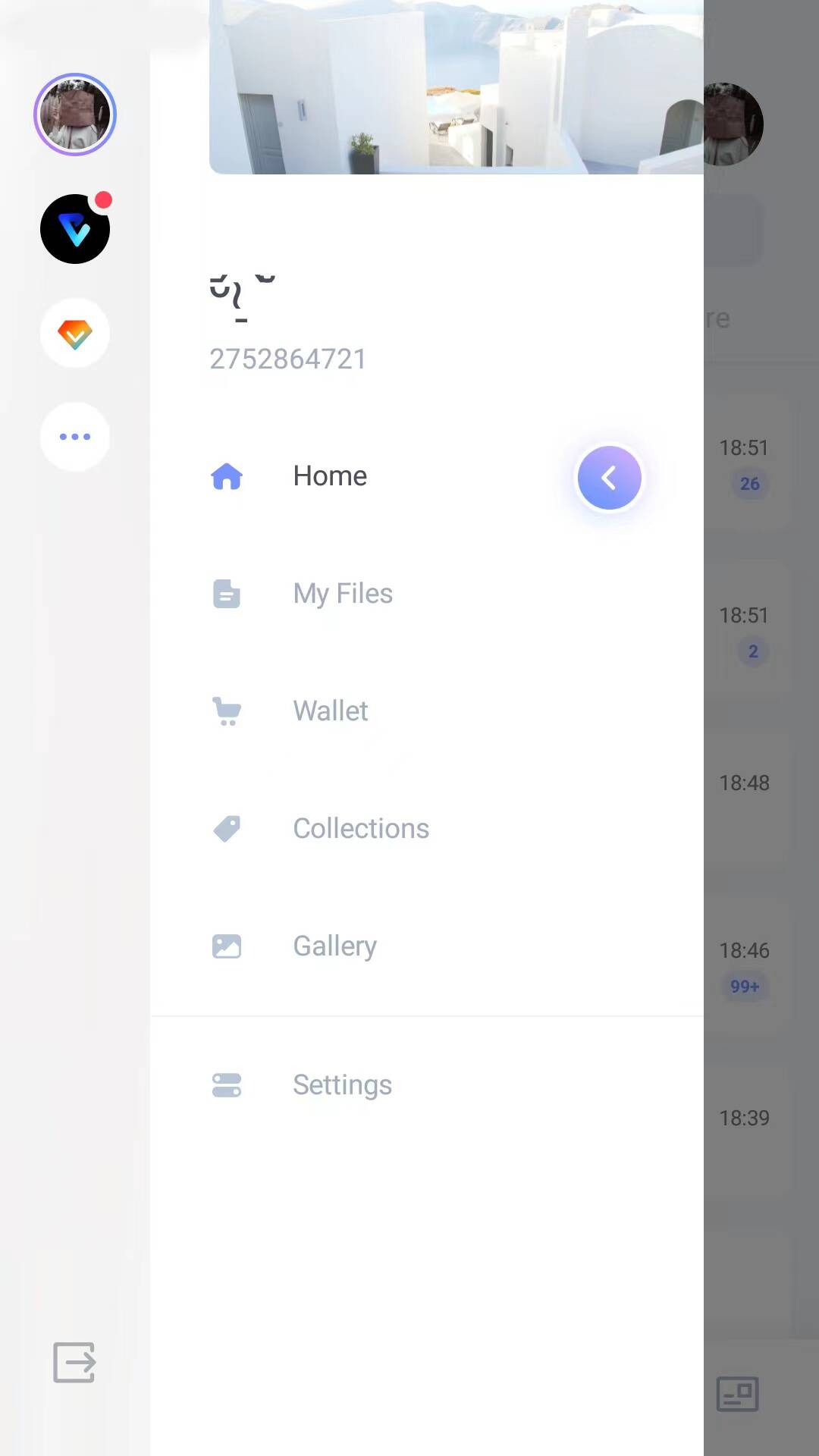Open the orange diamond app icon

point(75,334)
